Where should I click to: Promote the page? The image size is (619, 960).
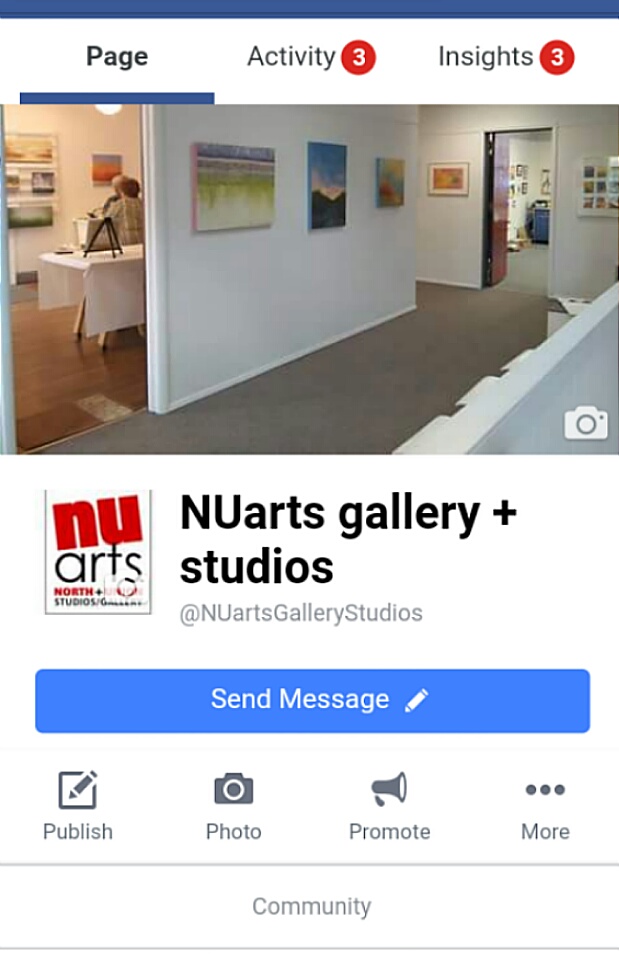pos(389,806)
